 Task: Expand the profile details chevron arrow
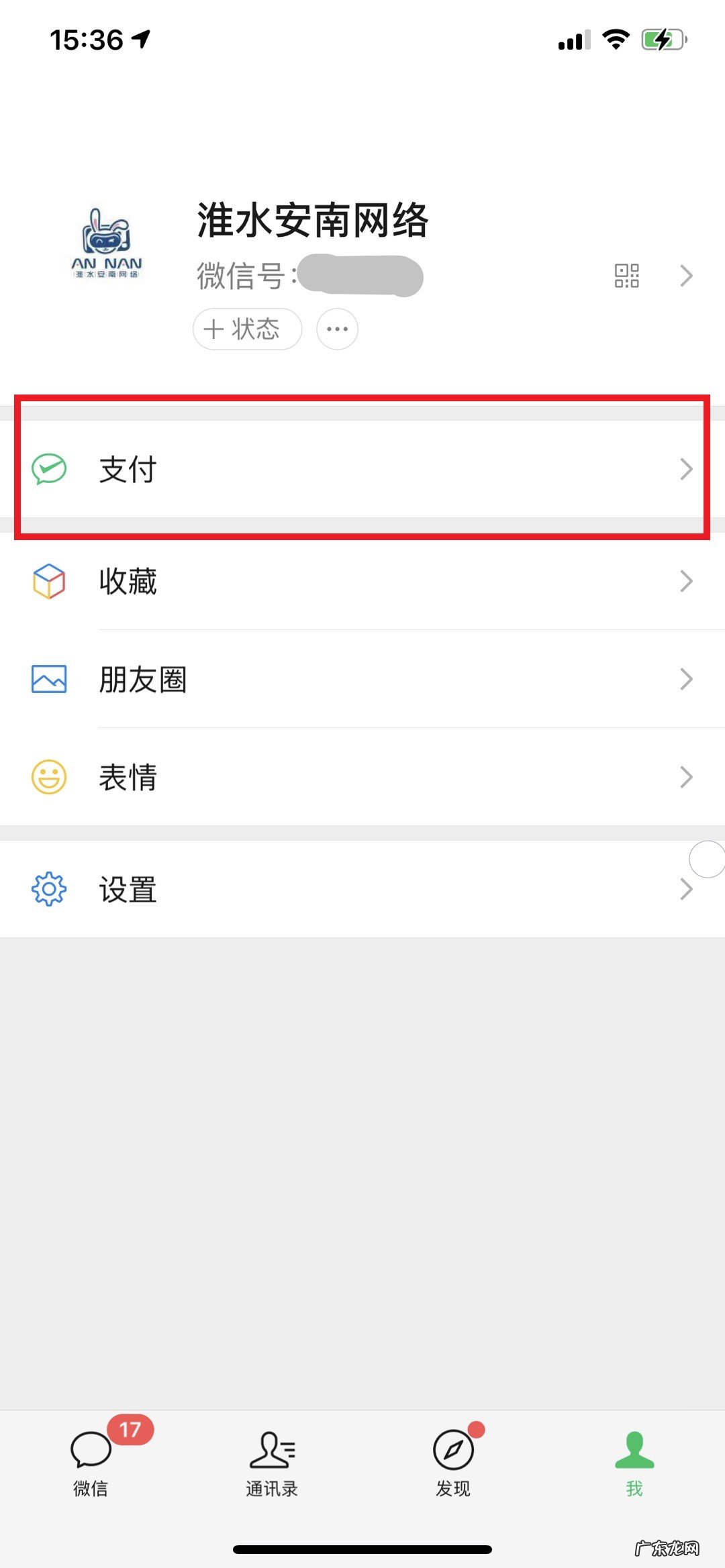click(x=685, y=275)
